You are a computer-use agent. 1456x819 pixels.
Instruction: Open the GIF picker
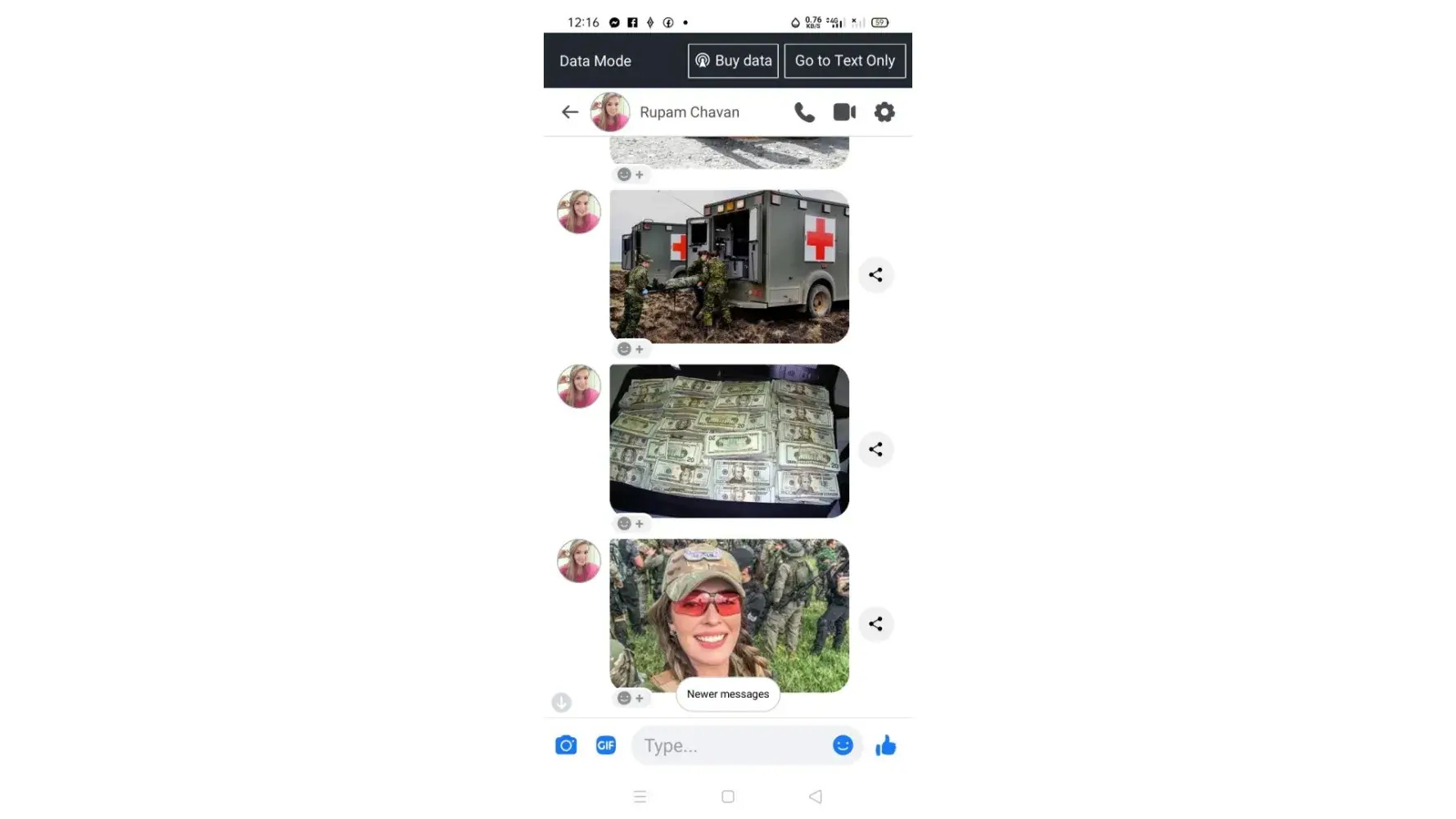[x=606, y=745]
